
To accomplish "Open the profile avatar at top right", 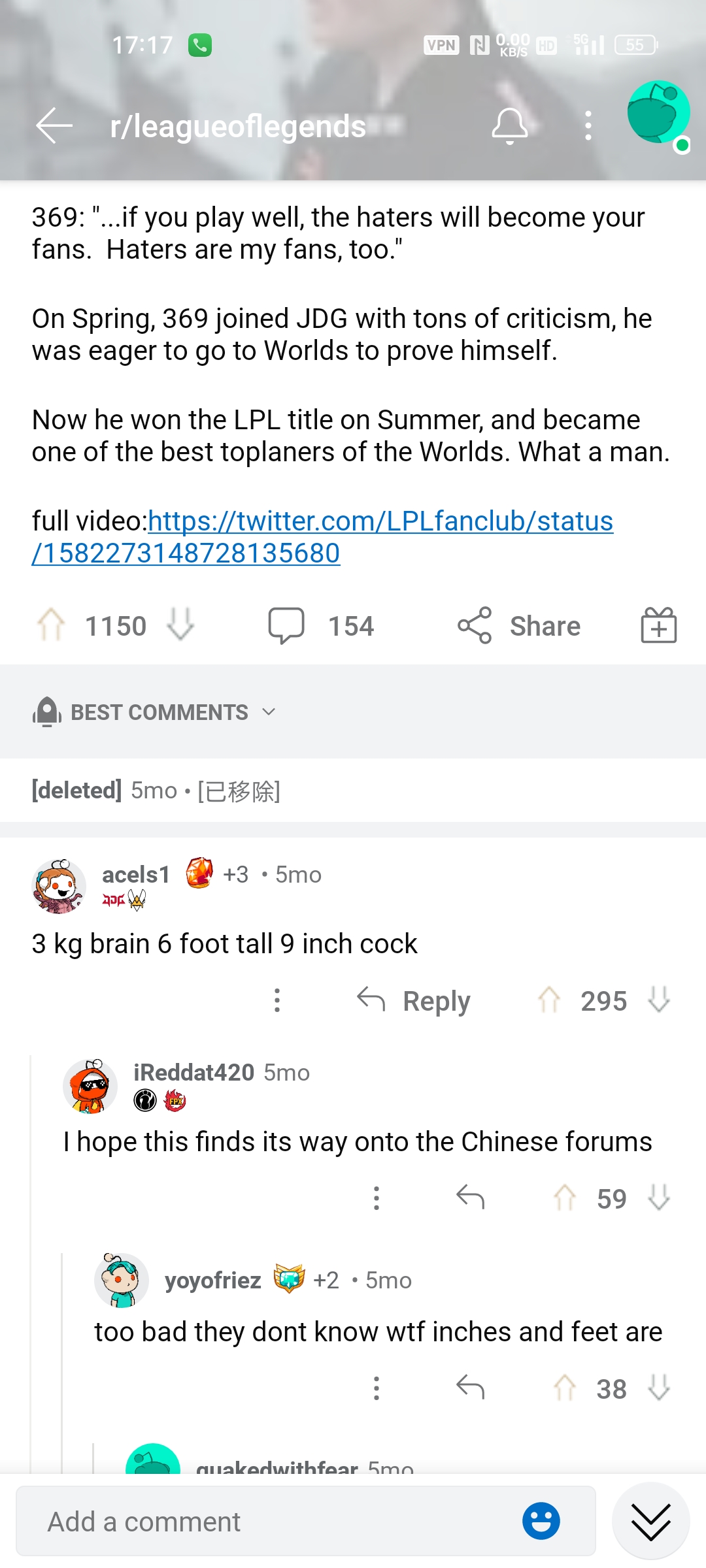I will (658, 112).
